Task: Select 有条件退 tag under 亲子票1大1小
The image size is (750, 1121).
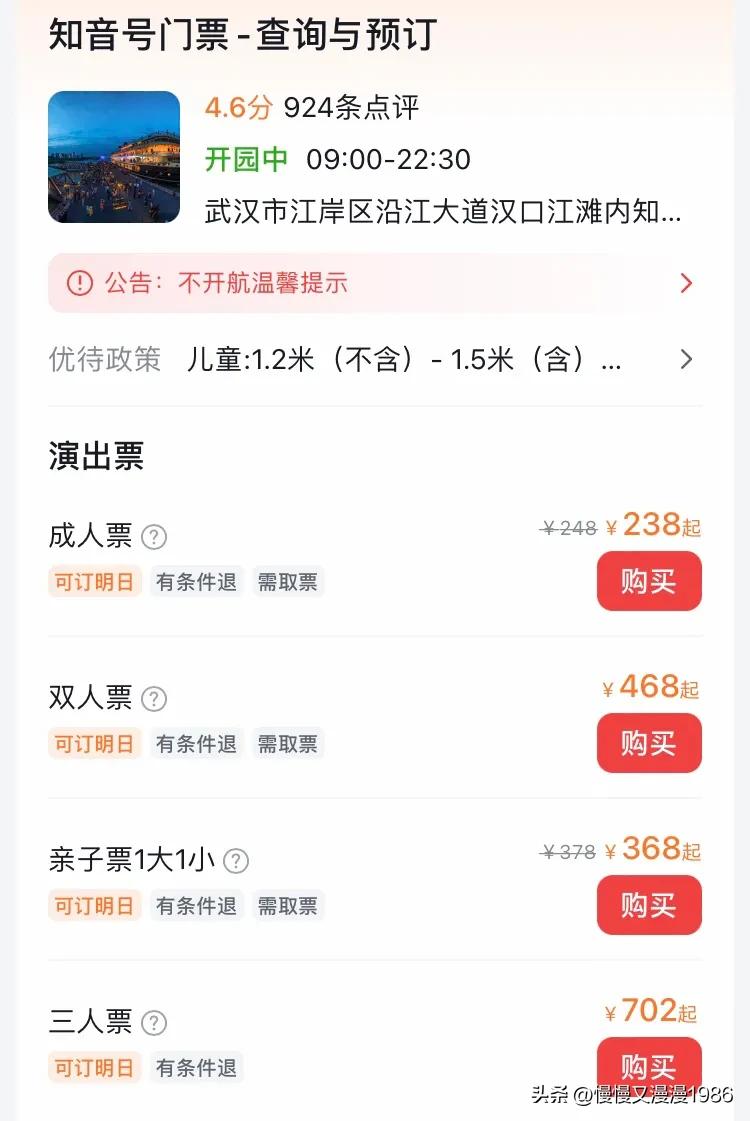Action: 196,906
